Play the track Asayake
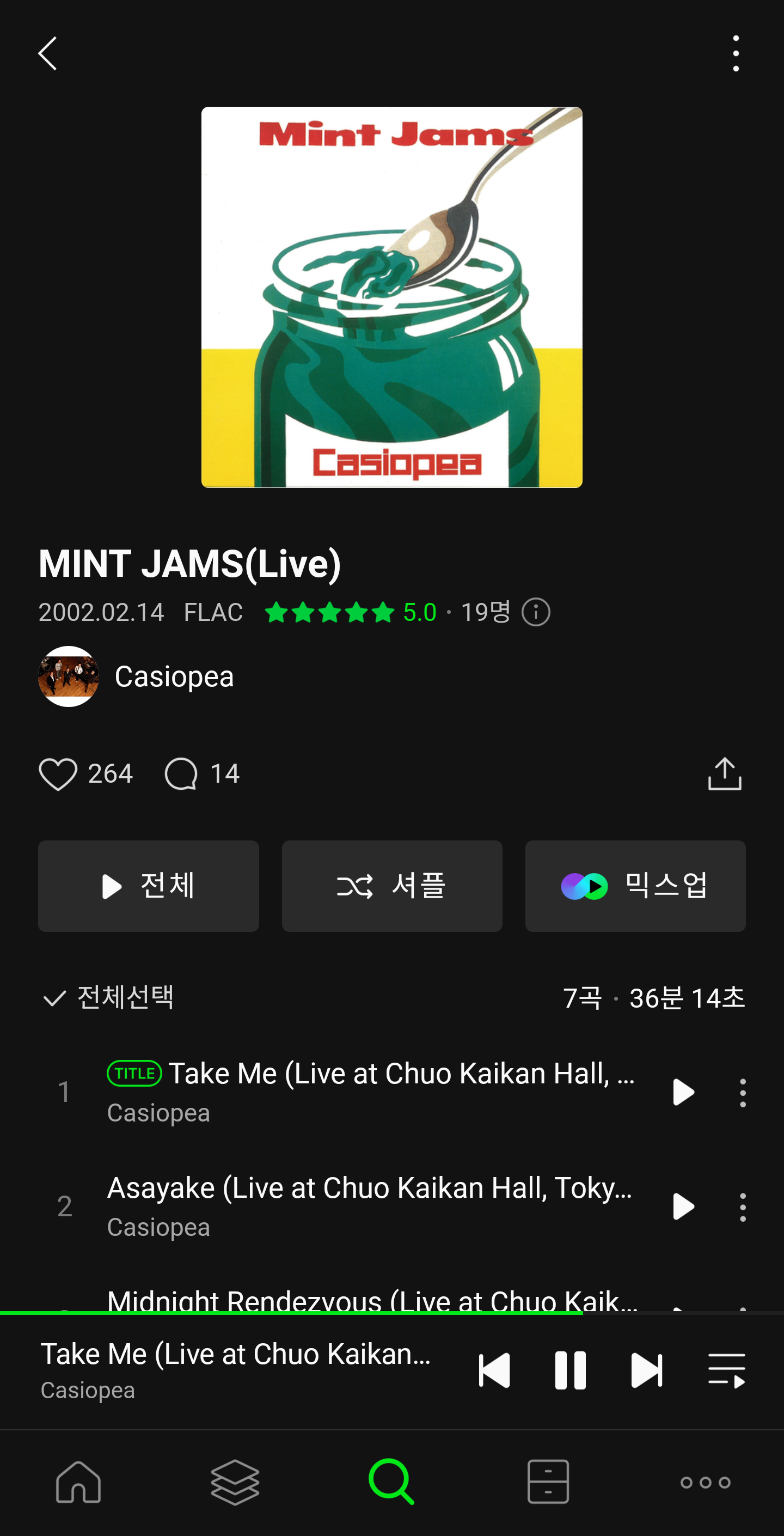 tap(683, 1207)
